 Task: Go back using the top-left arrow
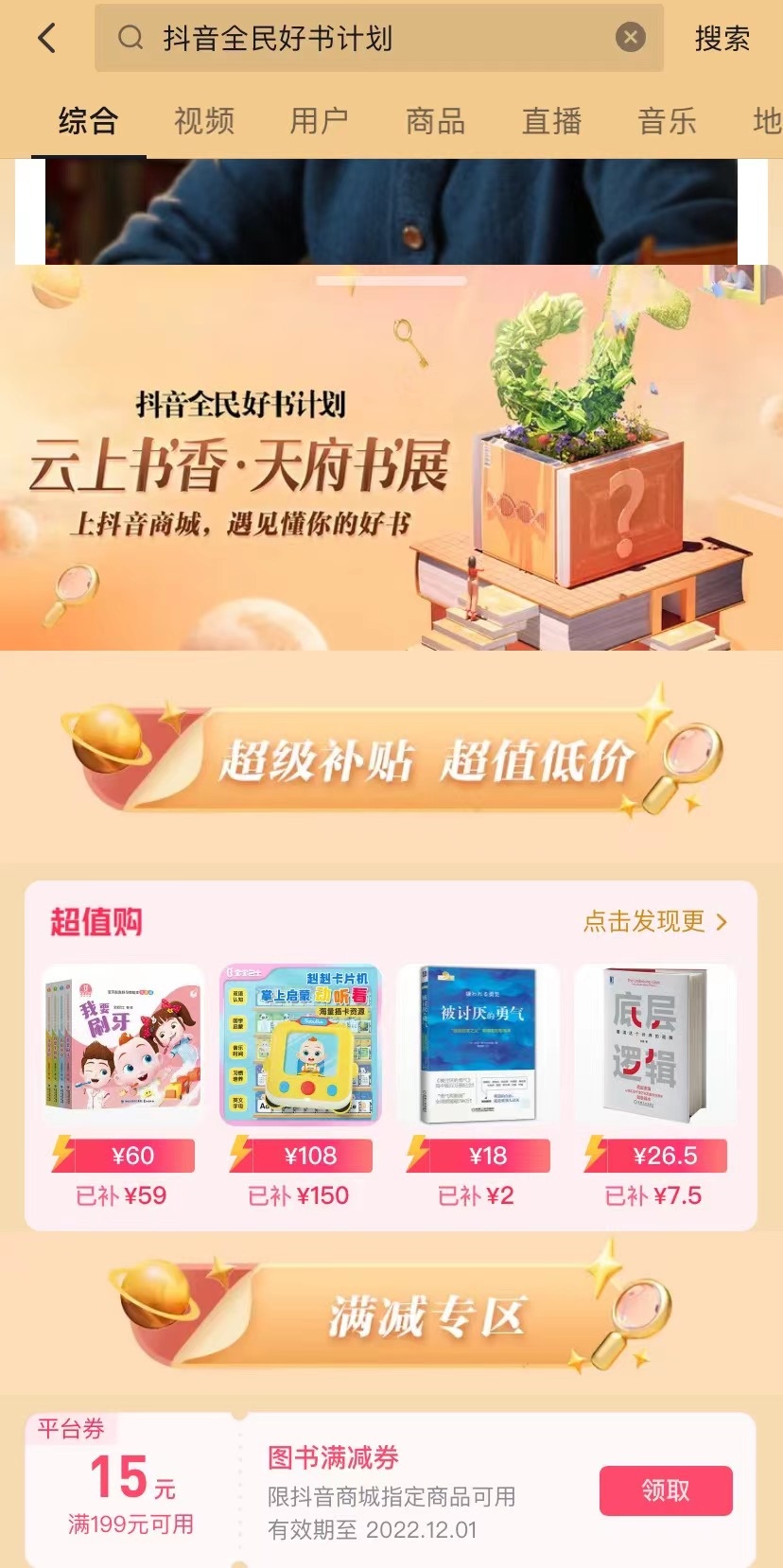click(46, 39)
